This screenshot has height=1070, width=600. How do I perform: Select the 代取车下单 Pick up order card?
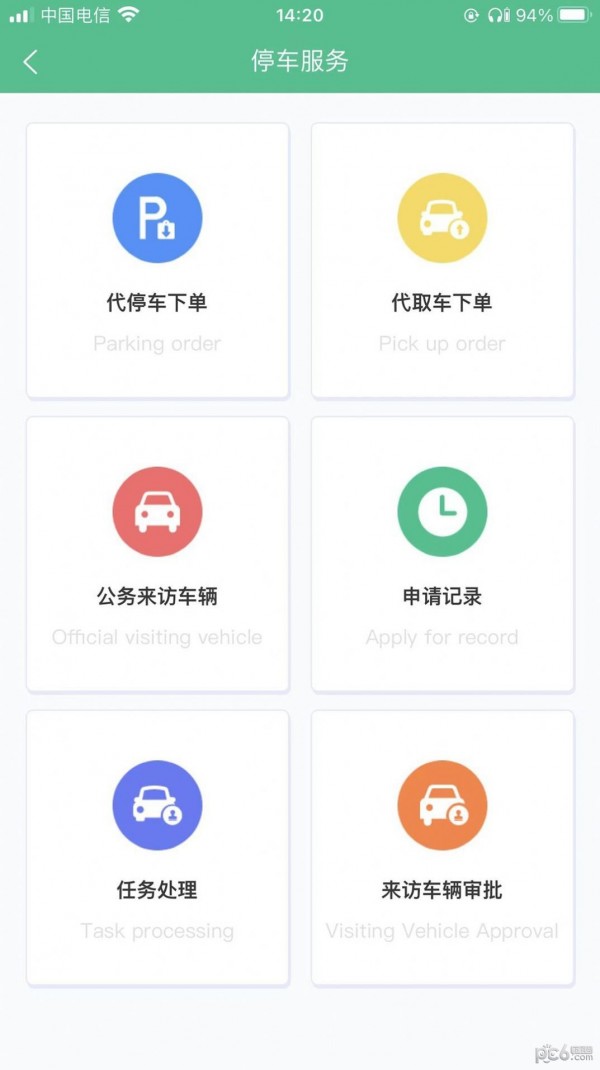(x=442, y=261)
